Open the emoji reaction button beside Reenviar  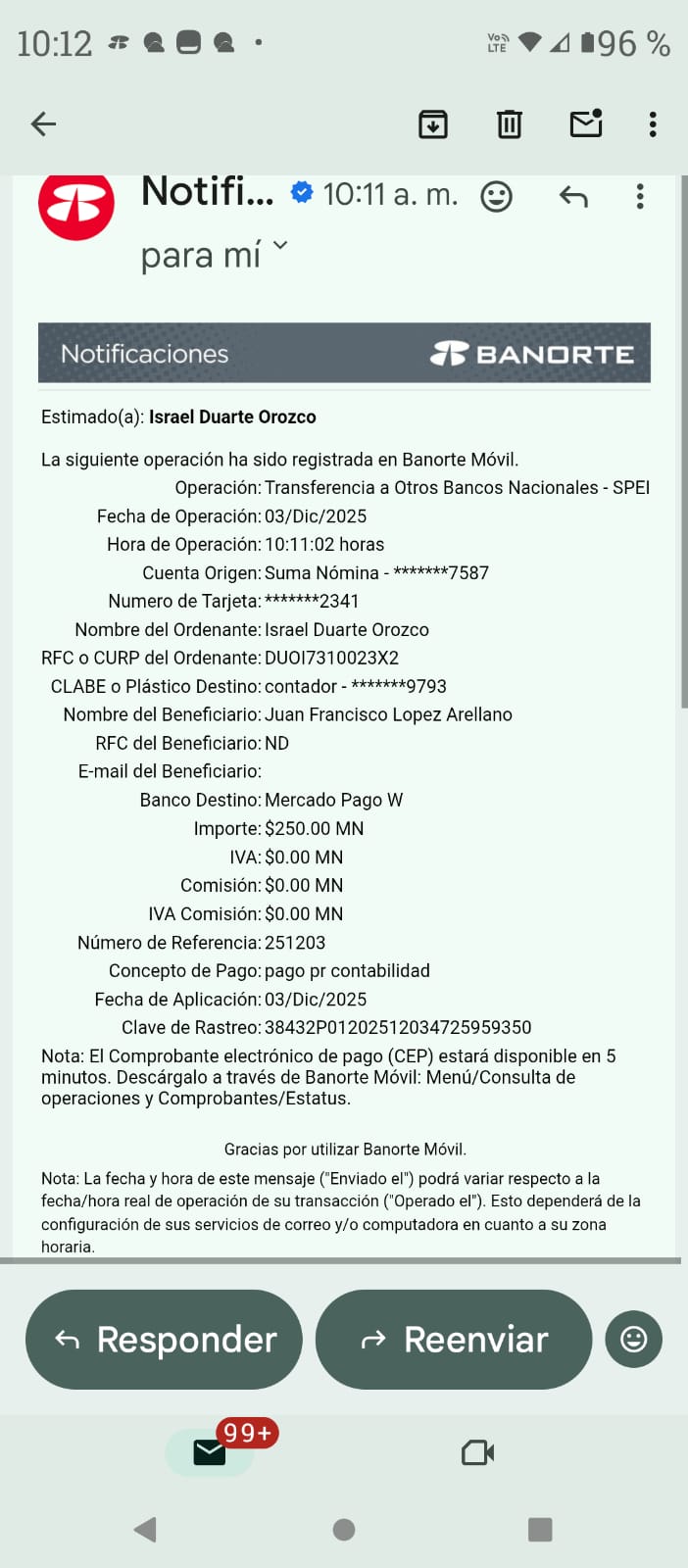pos(633,1339)
